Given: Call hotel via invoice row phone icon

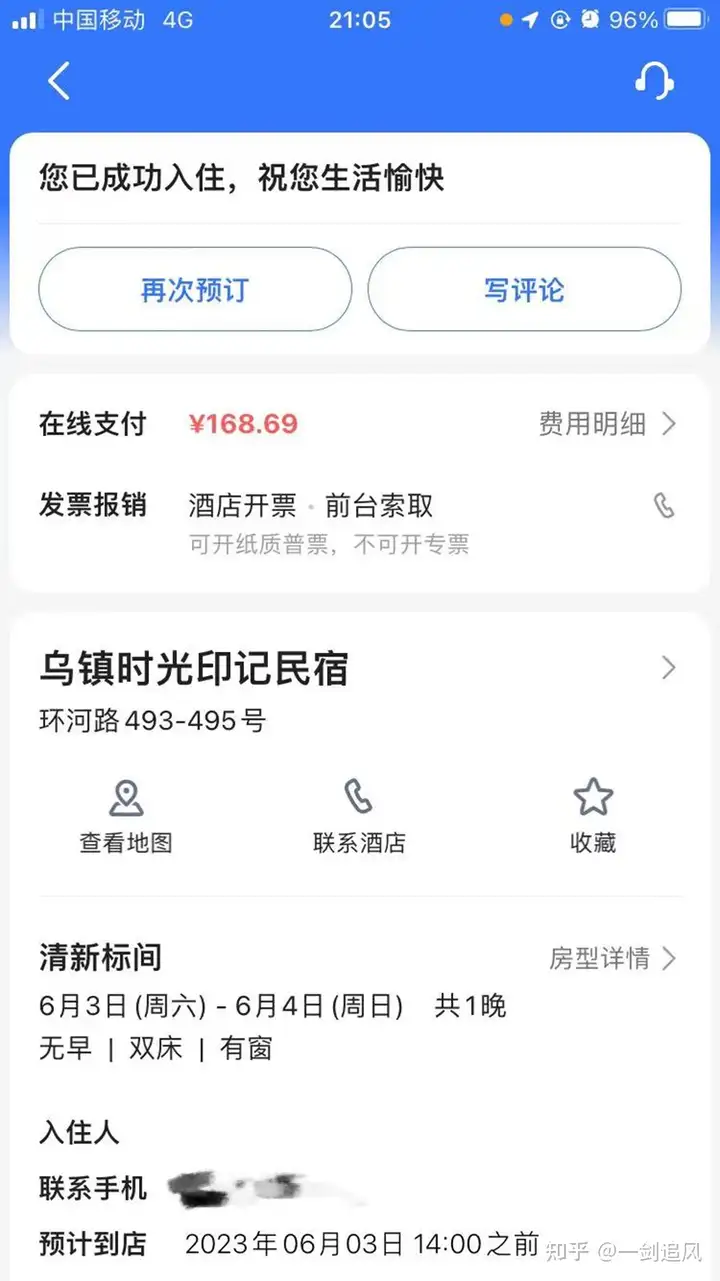Looking at the screenshot, I should [x=664, y=505].
